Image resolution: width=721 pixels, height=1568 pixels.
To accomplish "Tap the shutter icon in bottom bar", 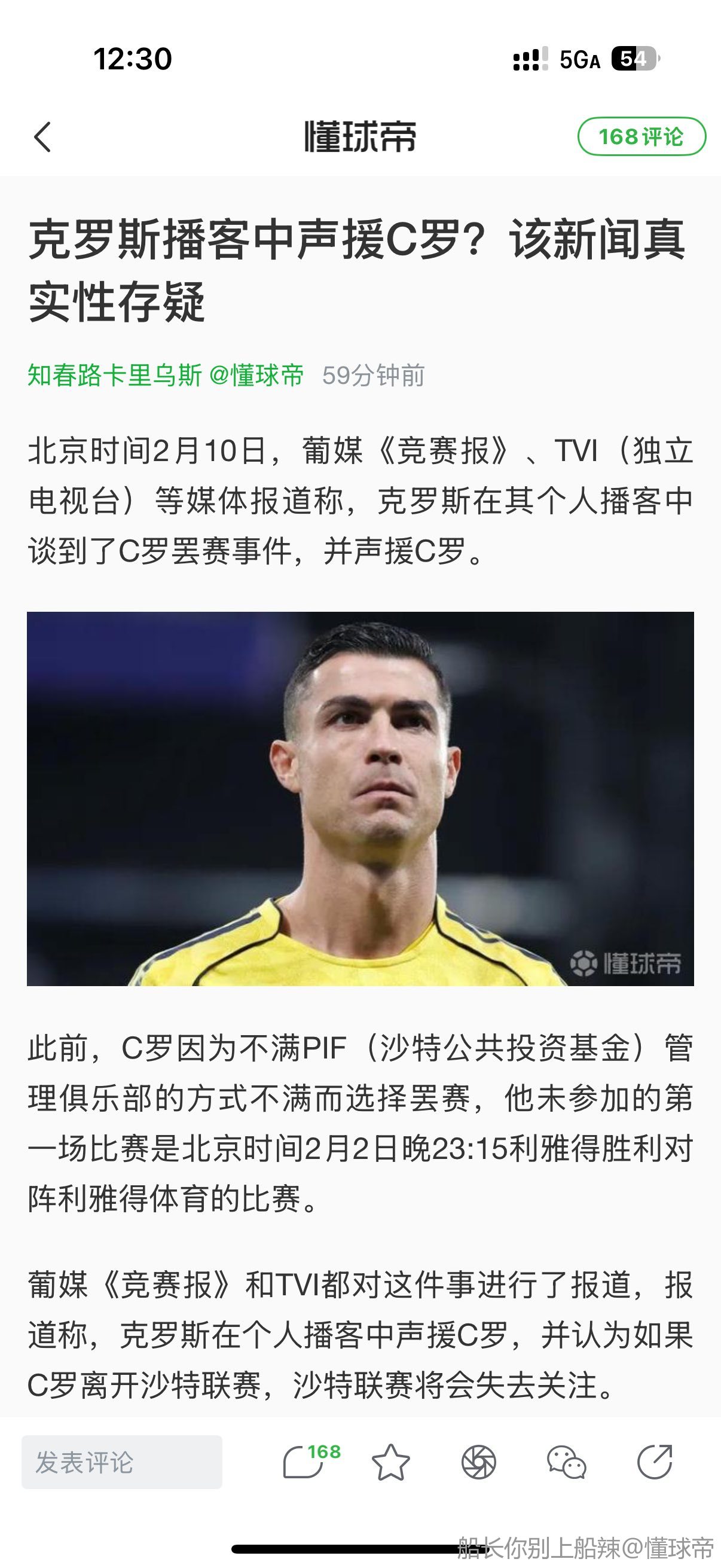I will (x=479, y=1462).
